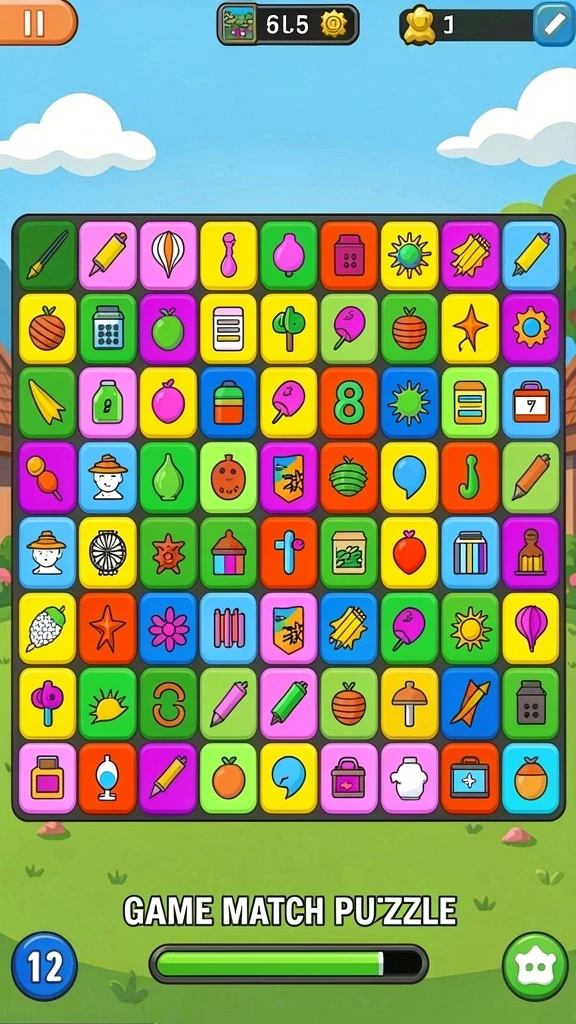Tap the paintbrush tile on dark green

(x=47, y=256)
